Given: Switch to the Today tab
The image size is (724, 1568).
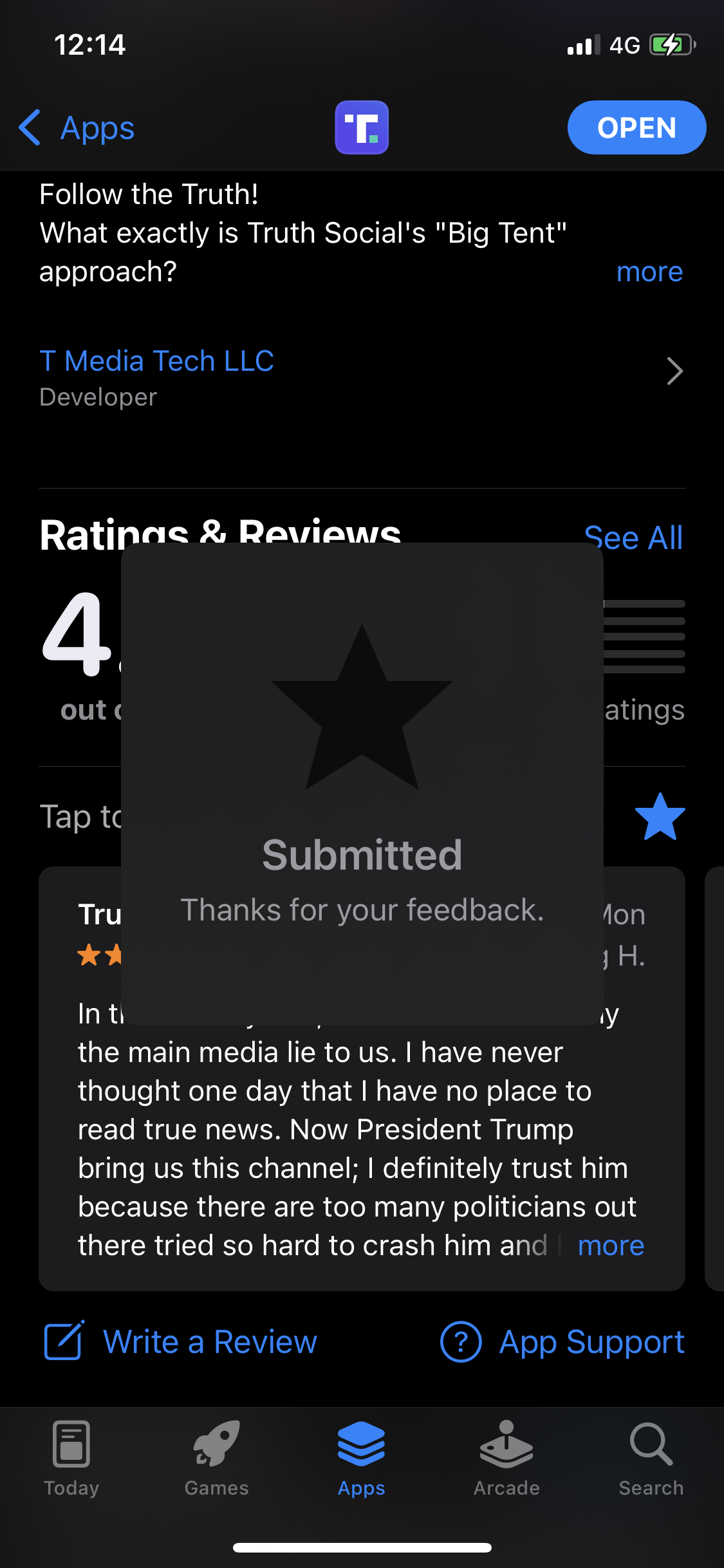Looking at the screenshot, I should [x=71, y=1459].
